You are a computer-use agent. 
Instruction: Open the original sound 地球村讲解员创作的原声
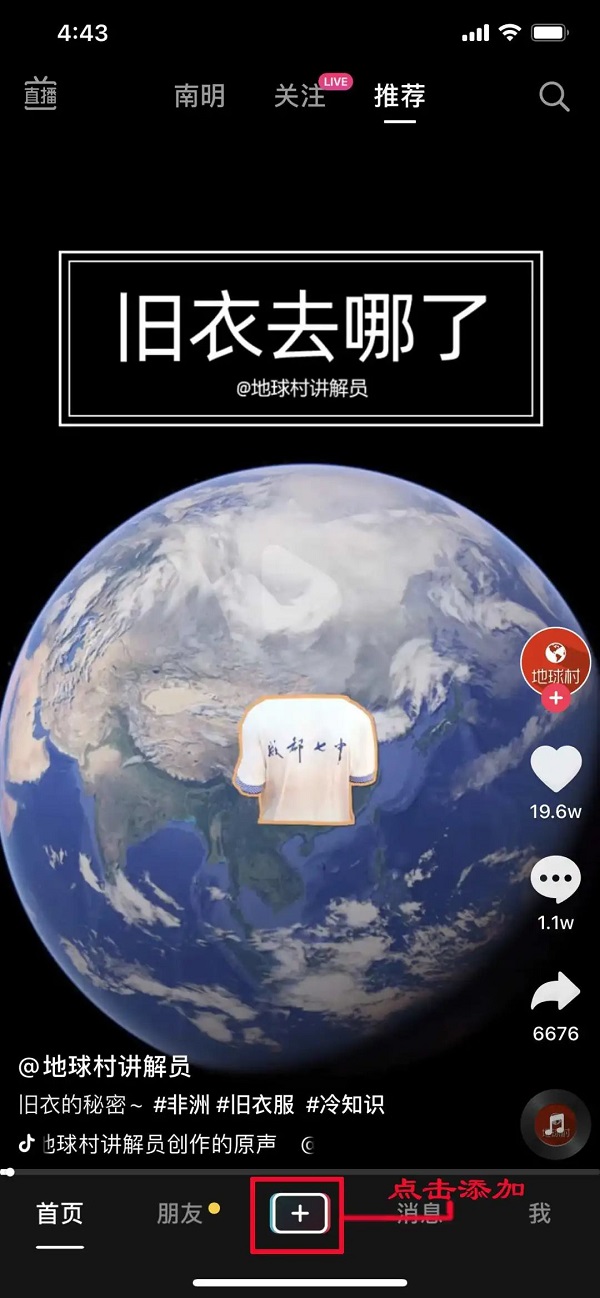pyautogui.click(x=160, y=1143)
